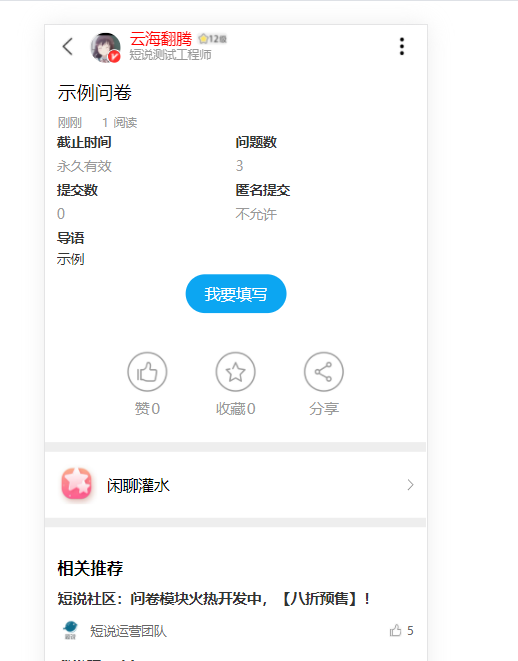The height and width of the screenshot is (661, 518).
Task: Open the 闲聊灌水 board row
Action: coord(236,485)
